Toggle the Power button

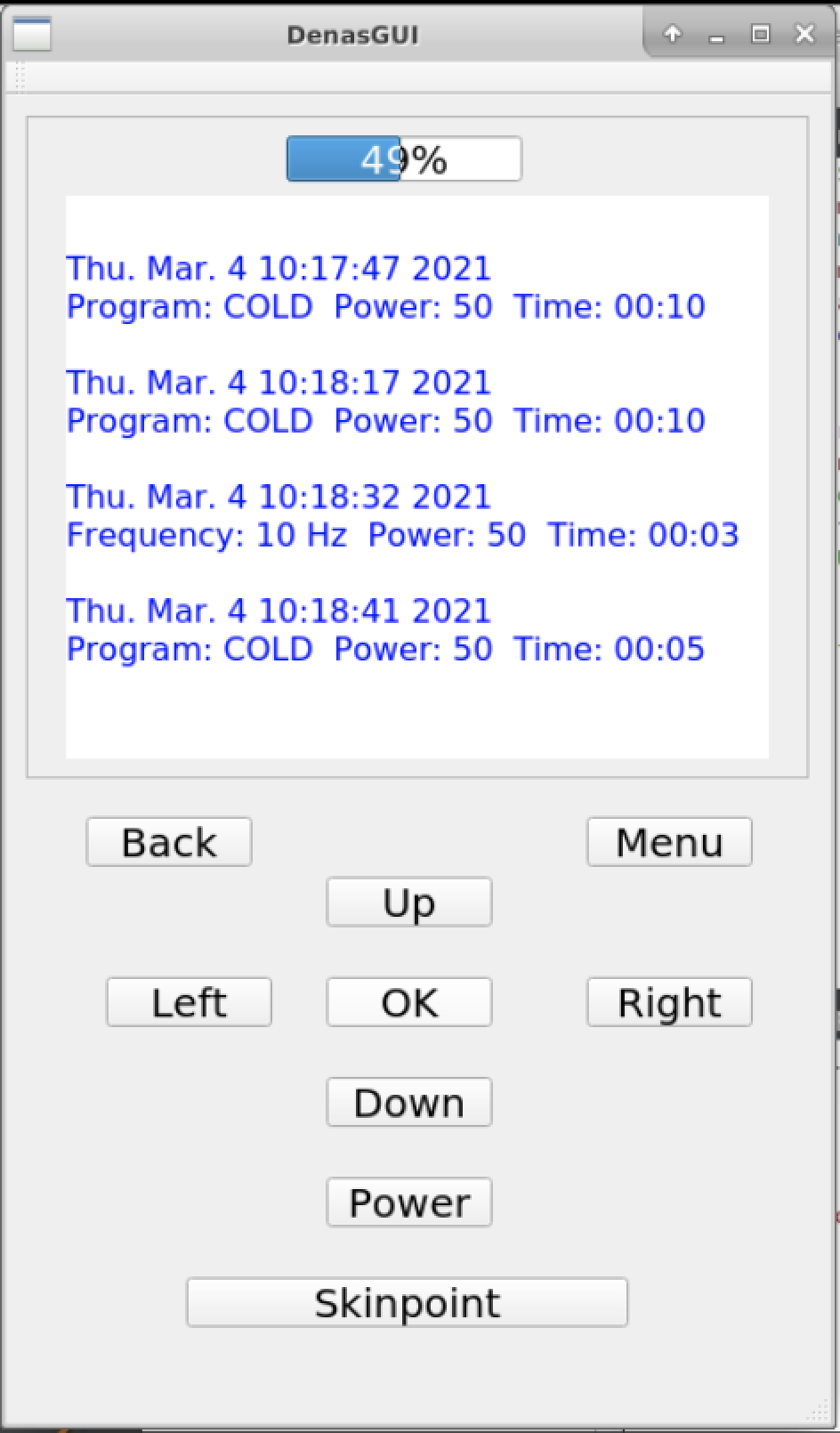(409, 1202)
